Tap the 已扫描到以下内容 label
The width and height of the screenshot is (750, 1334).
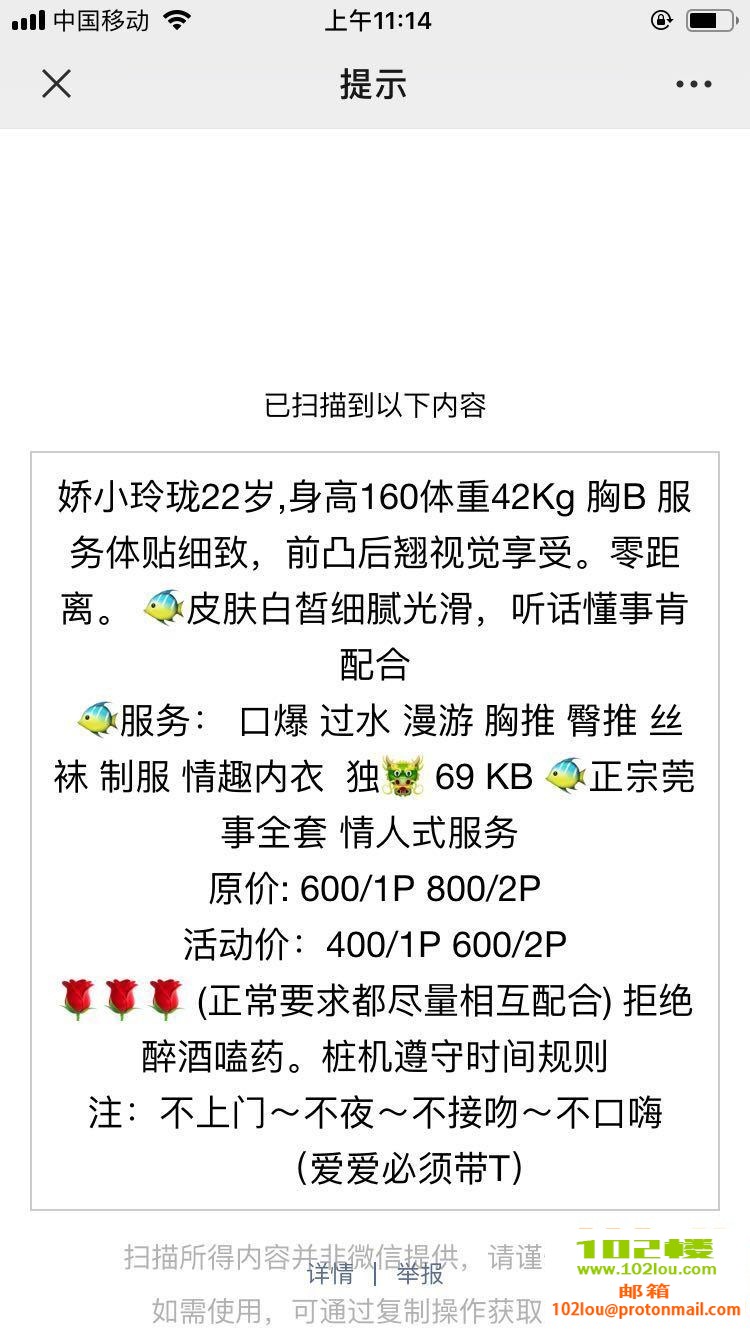click(375, 406)
